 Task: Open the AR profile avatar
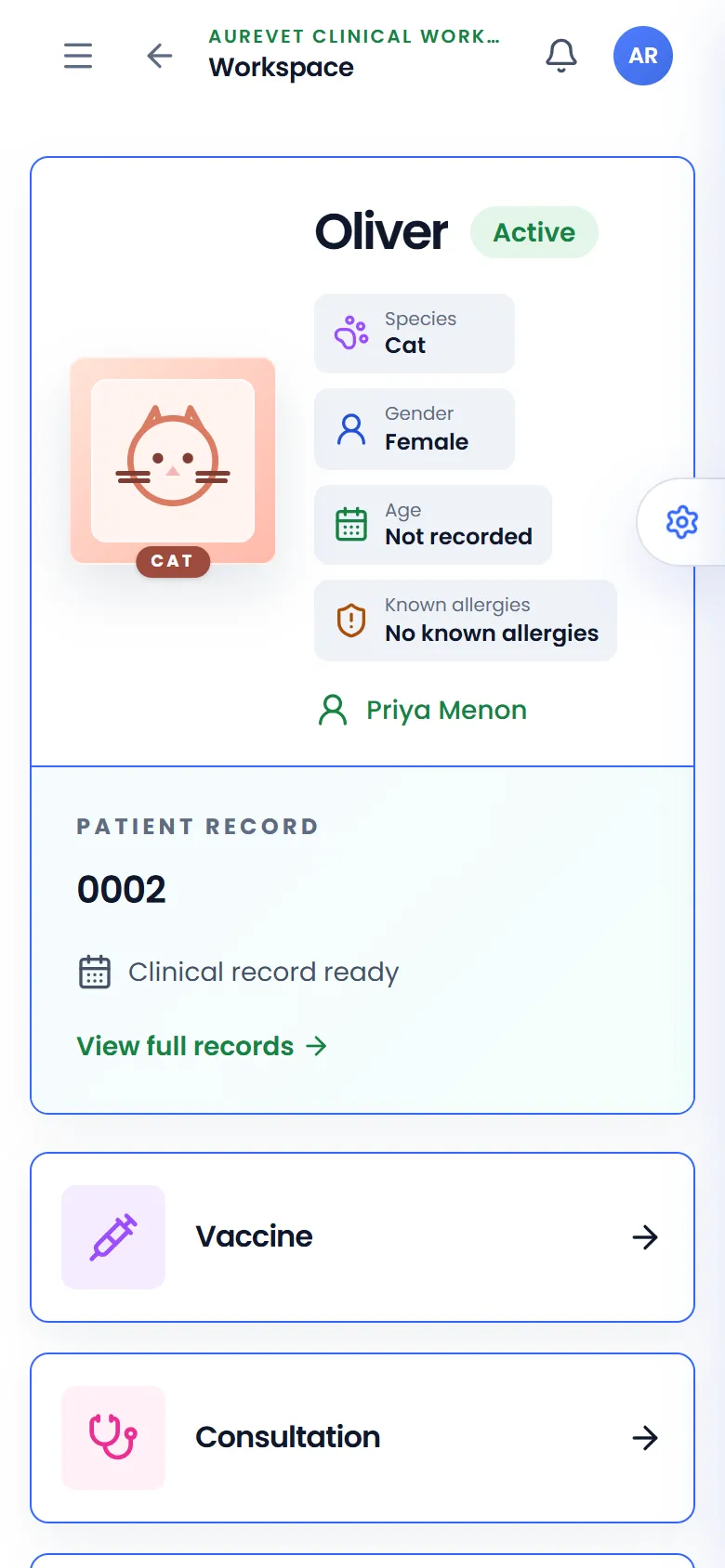(x=643, y=56)
